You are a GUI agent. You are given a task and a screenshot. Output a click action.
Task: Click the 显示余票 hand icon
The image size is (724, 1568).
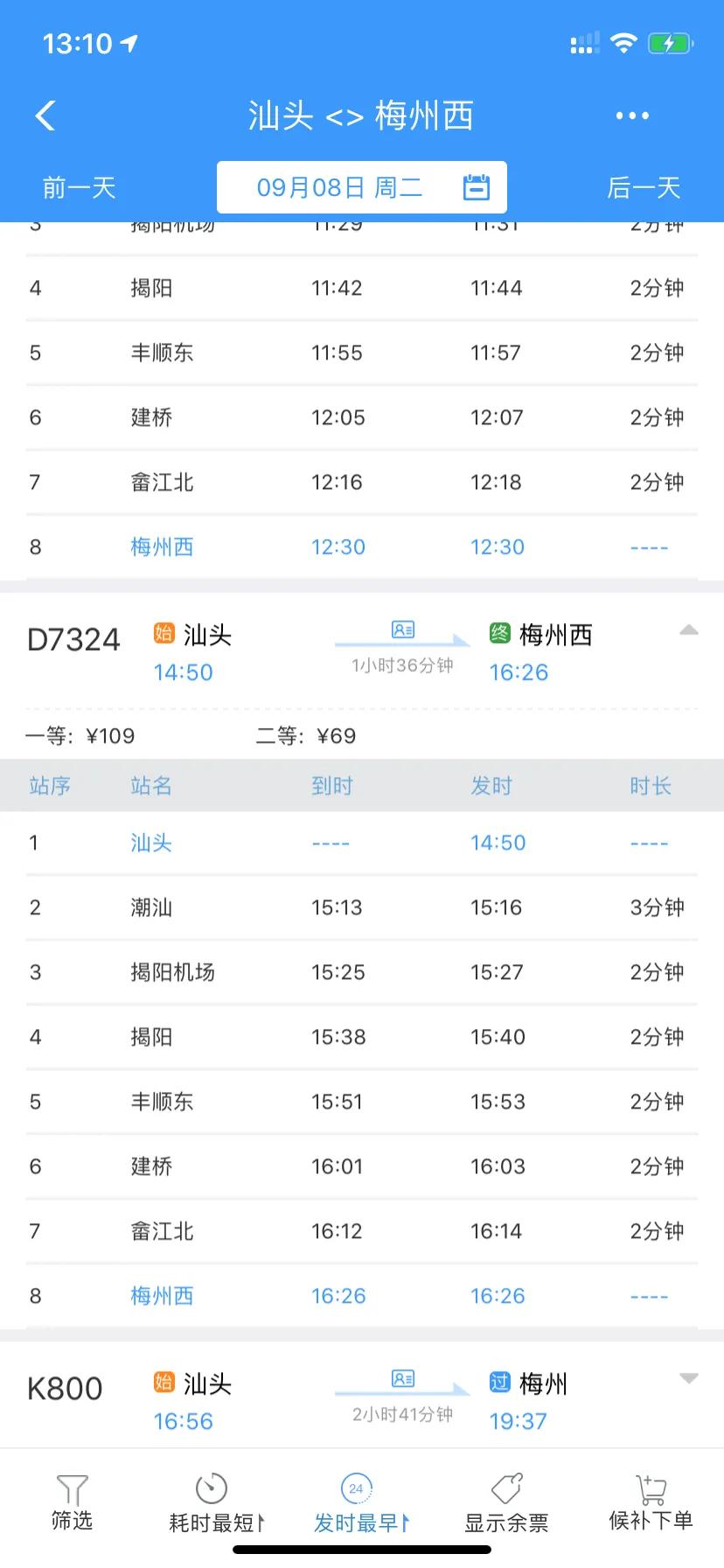click(x=506, y=1489)
